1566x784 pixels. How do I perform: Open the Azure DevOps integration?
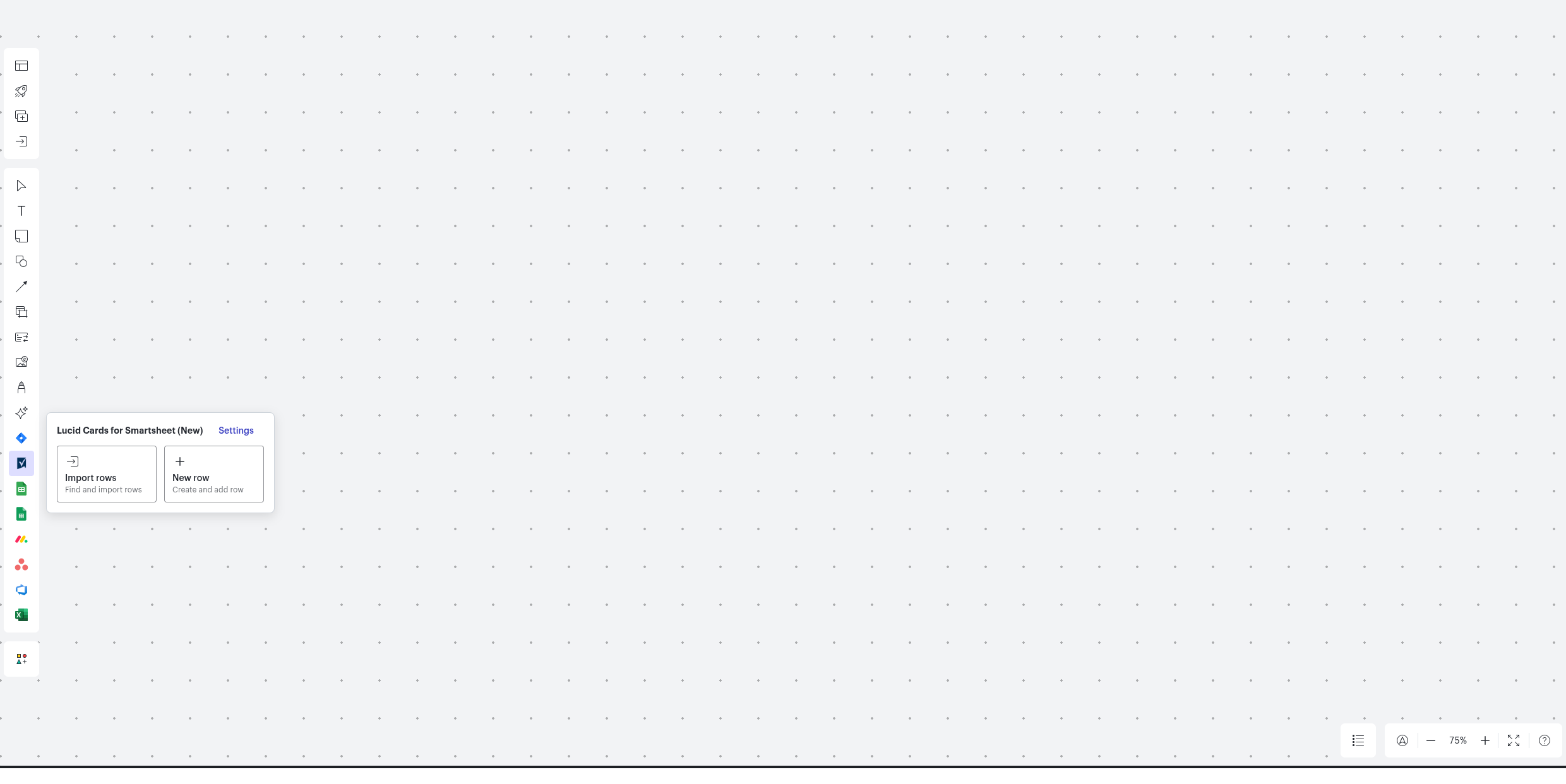(21, 590)
